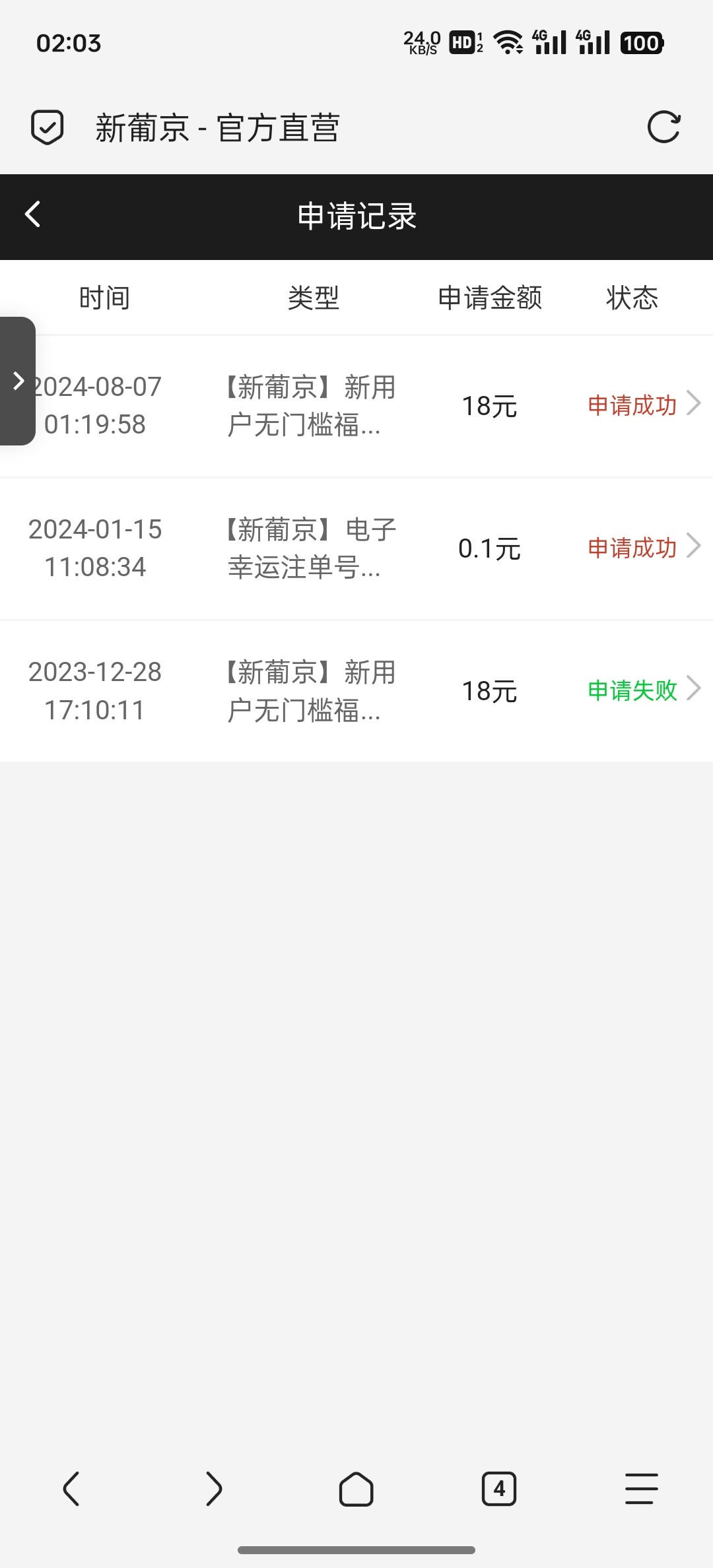Image resolution: width=713 pixels, height=1568 pixels.
Task: Open the tab switcher showing 4 tabs
Action: pyautogui.click(x=499, y=1489)
